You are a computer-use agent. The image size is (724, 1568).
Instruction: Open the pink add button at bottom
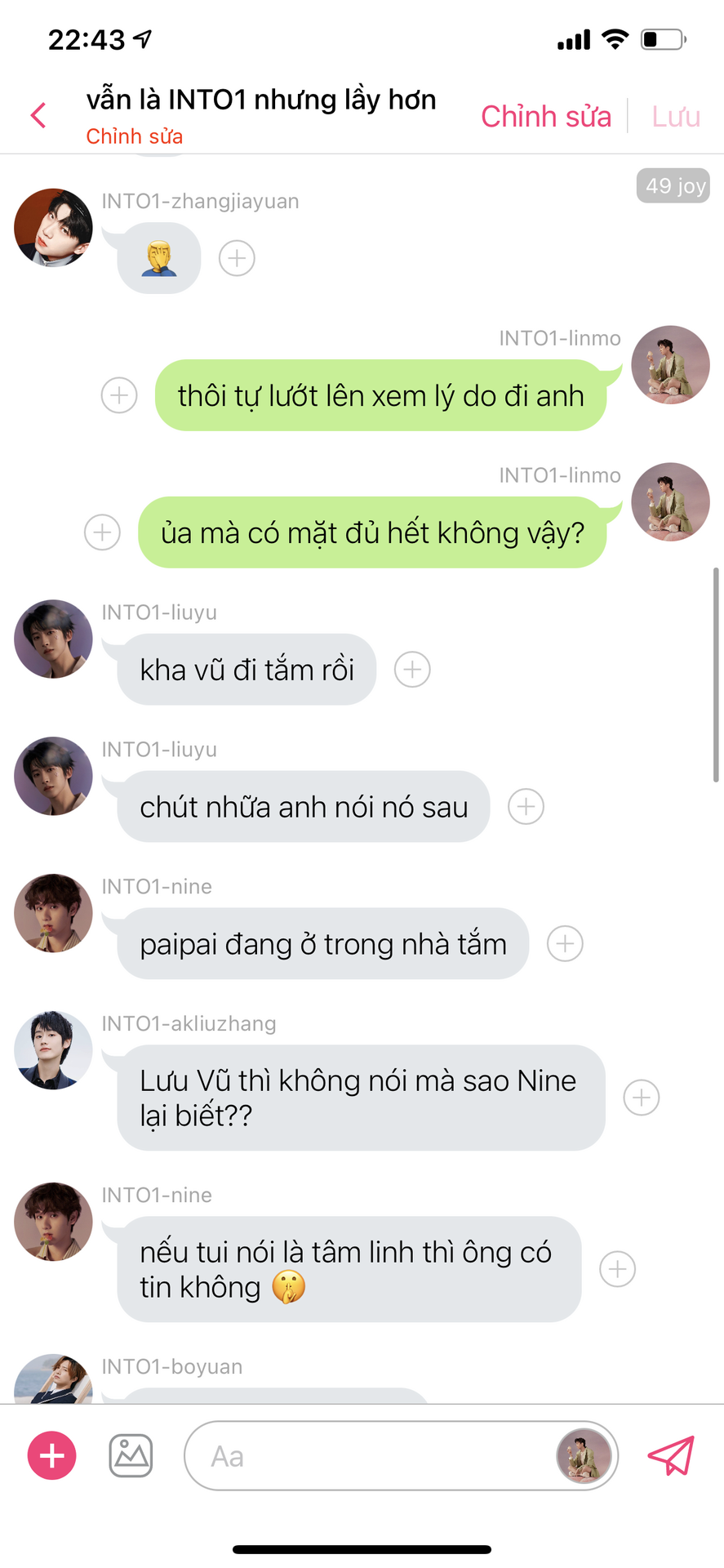pyautogui.click(x=52, y=1456)
